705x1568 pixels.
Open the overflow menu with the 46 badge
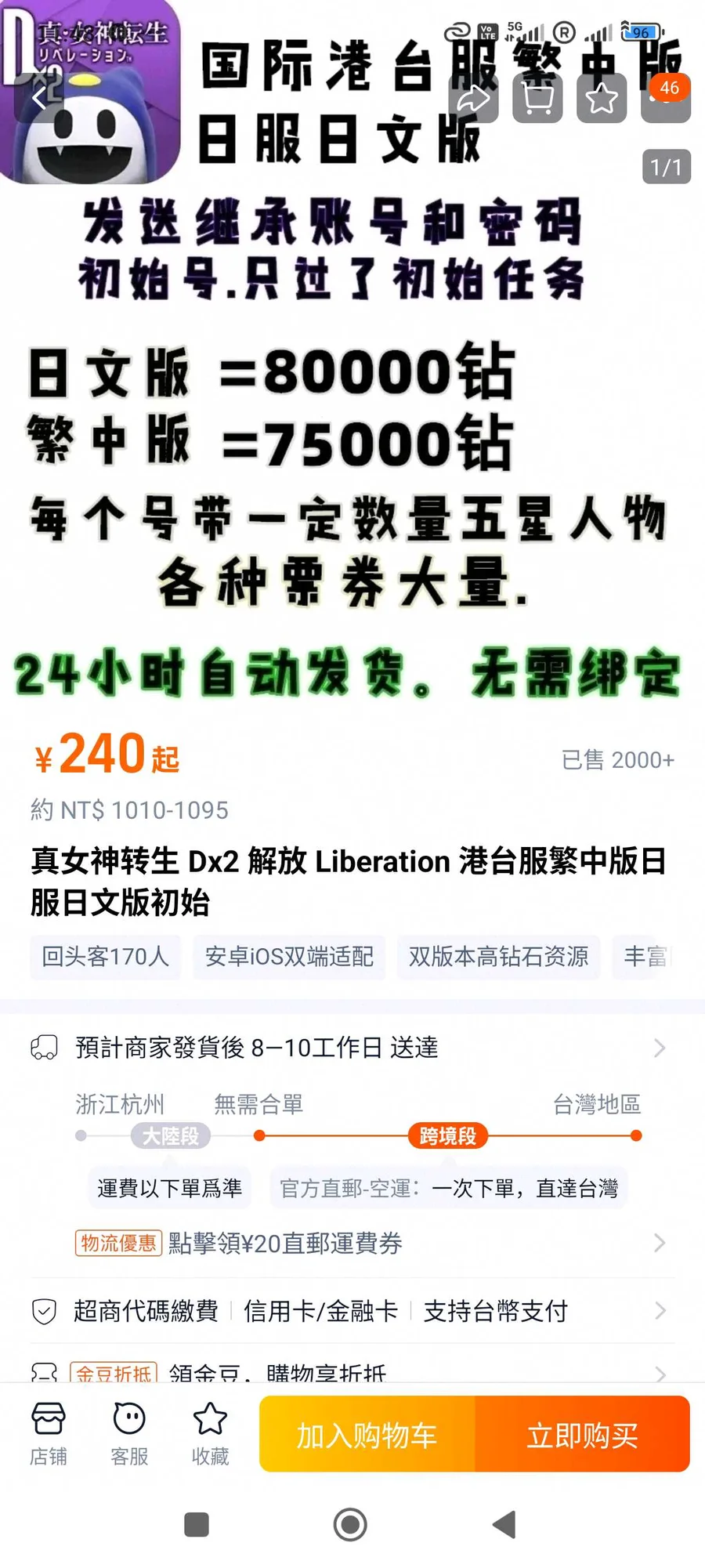pyautogui.click(x=665, y=99)
